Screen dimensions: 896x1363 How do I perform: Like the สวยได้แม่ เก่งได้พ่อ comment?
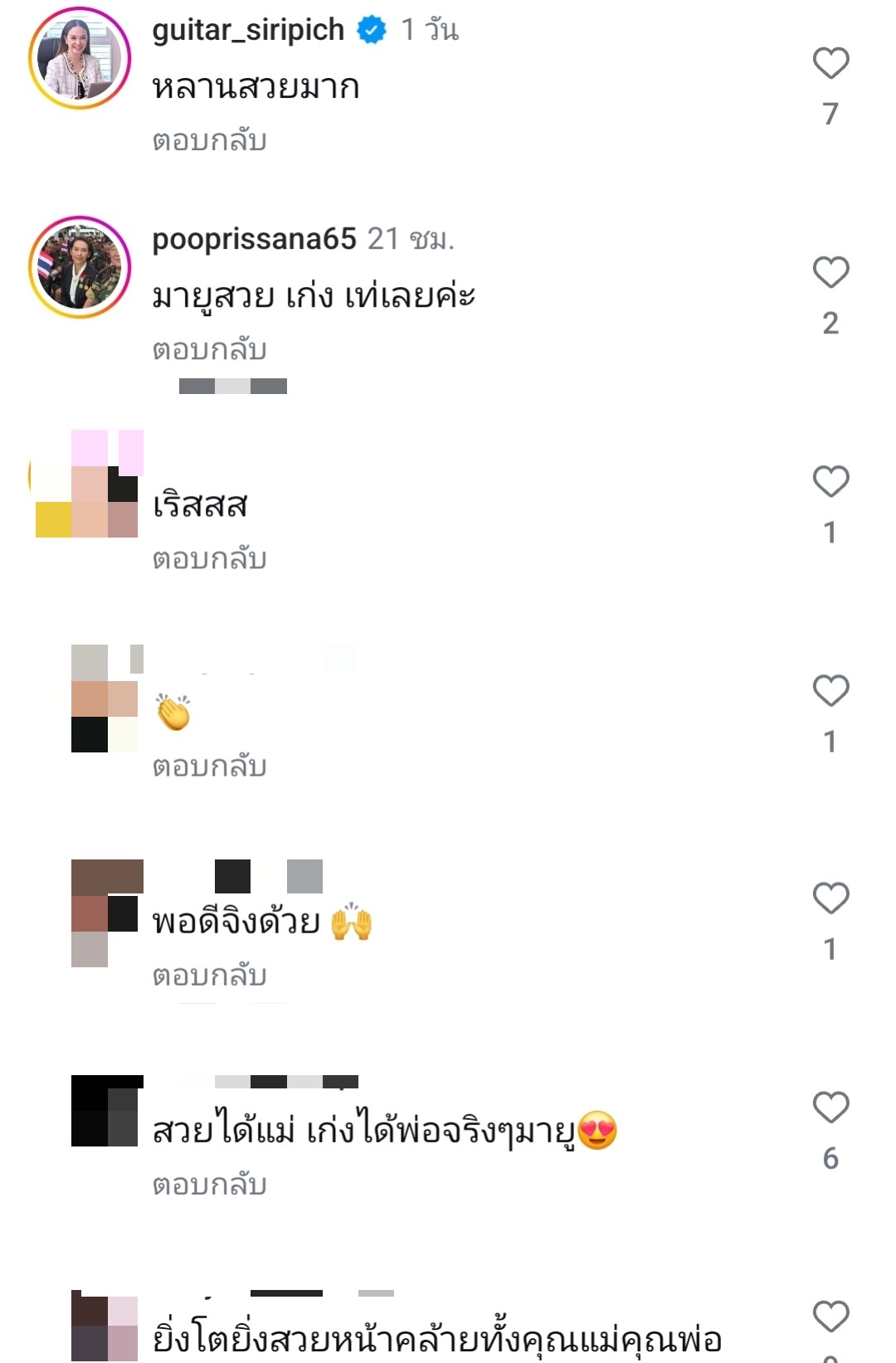pos(830,1107)
